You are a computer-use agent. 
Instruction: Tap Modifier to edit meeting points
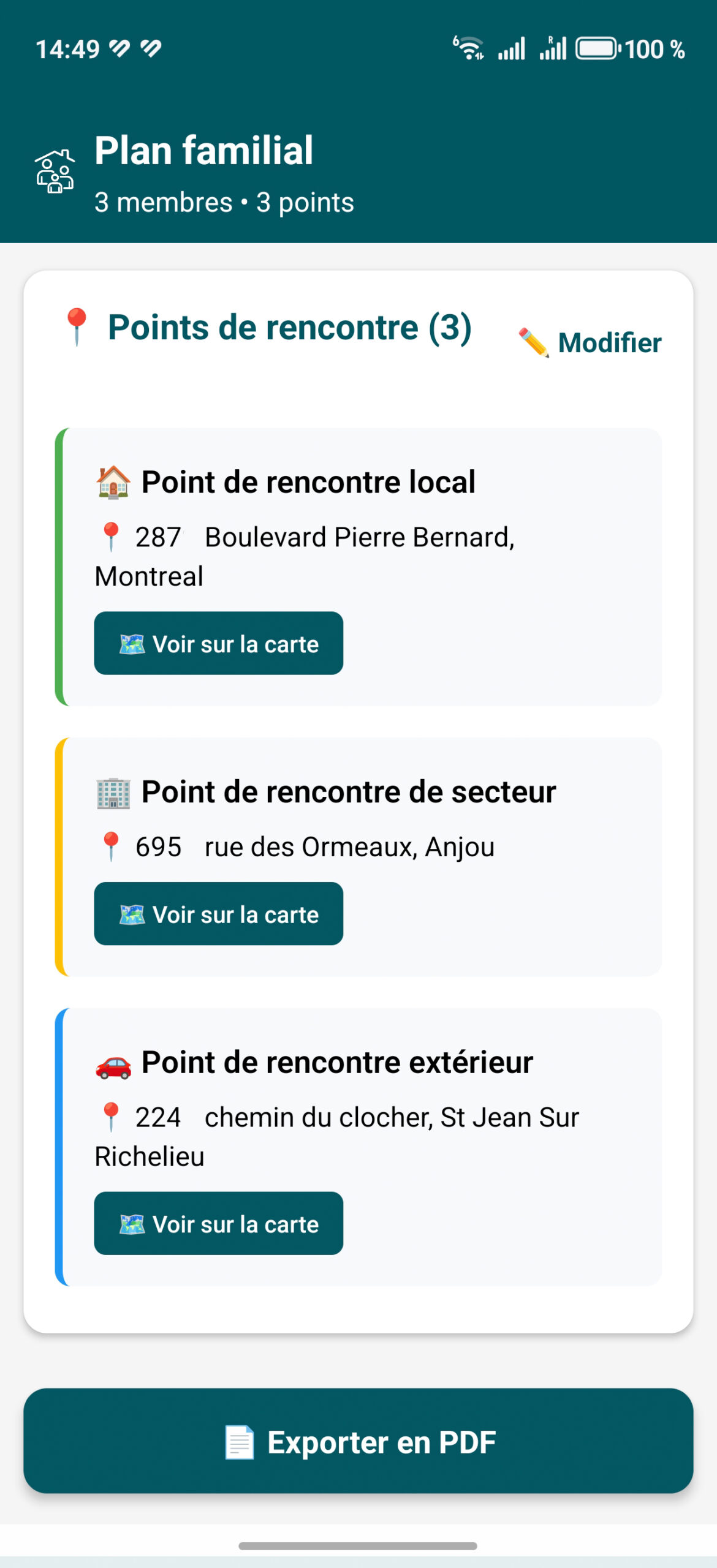[590, 342]
